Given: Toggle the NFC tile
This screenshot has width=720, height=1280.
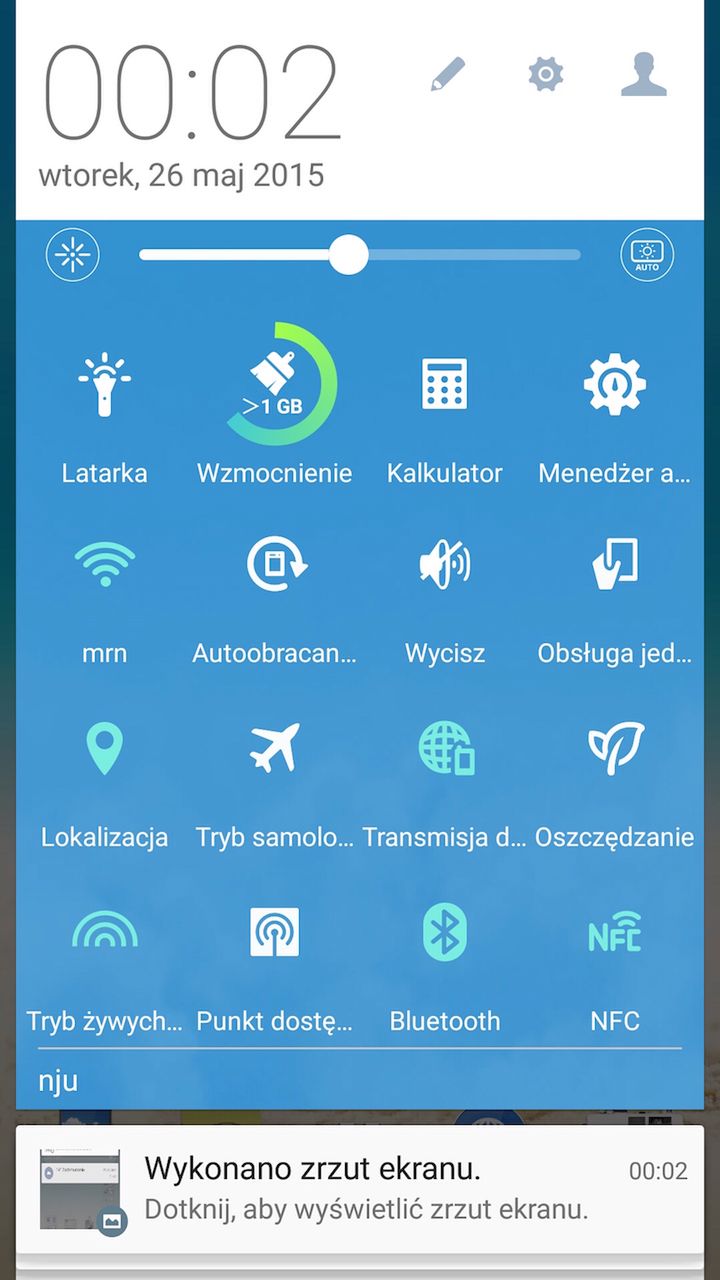Looking at the screenshot, I should tap(614, 933).
